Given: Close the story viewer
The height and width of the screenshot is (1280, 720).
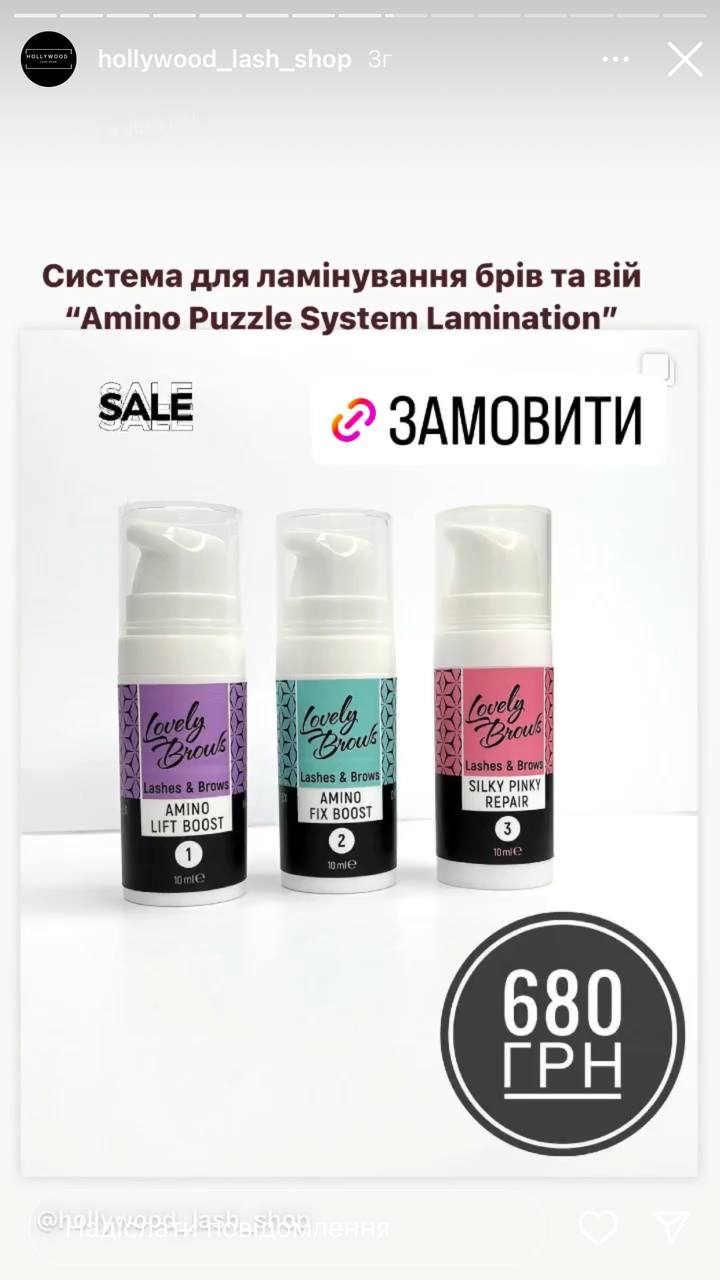Looking at the screenshot, I should (685, 60).
